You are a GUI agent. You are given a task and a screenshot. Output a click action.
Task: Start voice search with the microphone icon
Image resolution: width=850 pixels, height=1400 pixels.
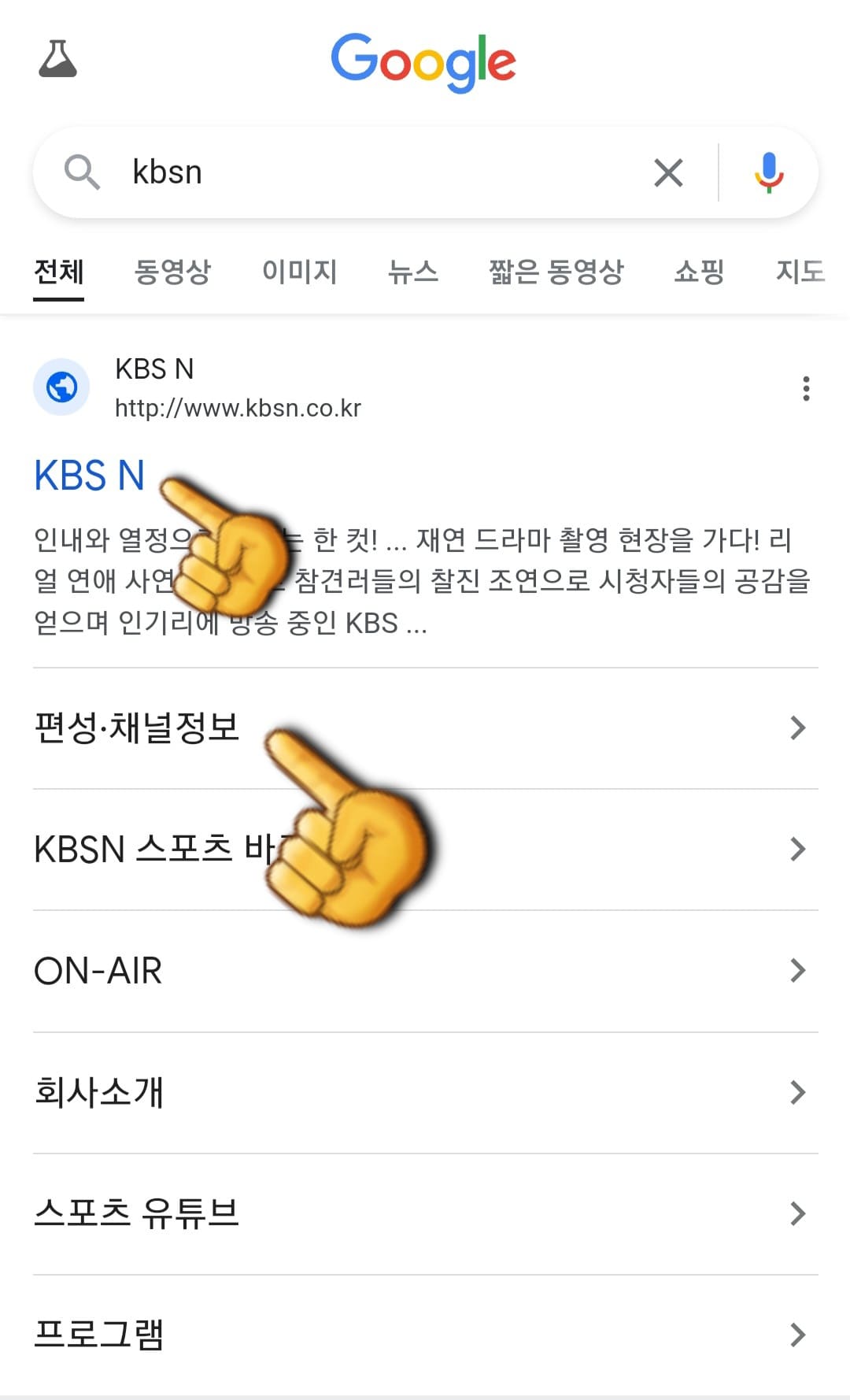[769, 172]
